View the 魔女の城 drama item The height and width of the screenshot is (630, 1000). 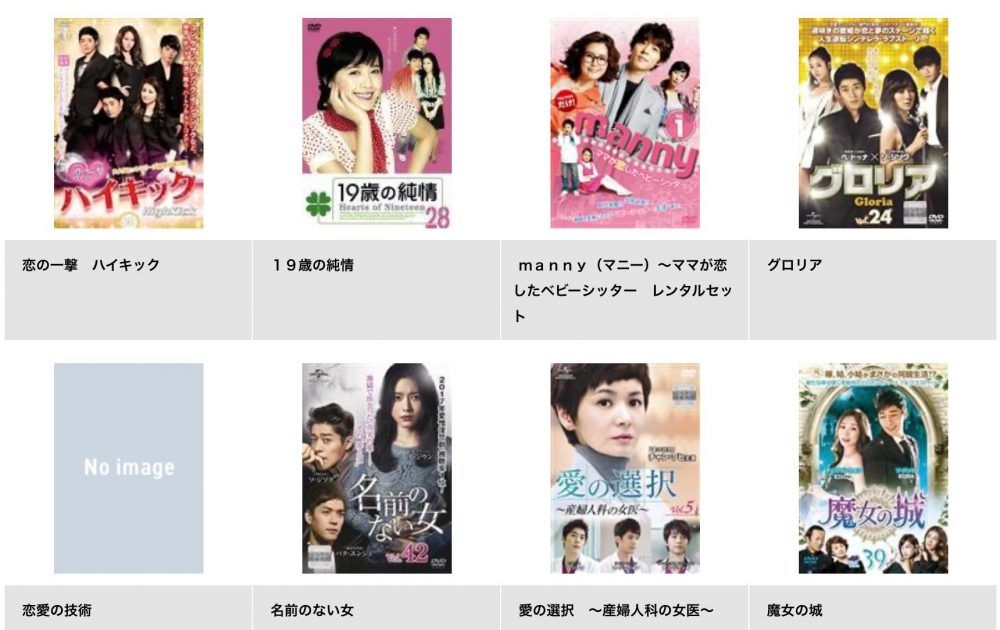point(872,468)
